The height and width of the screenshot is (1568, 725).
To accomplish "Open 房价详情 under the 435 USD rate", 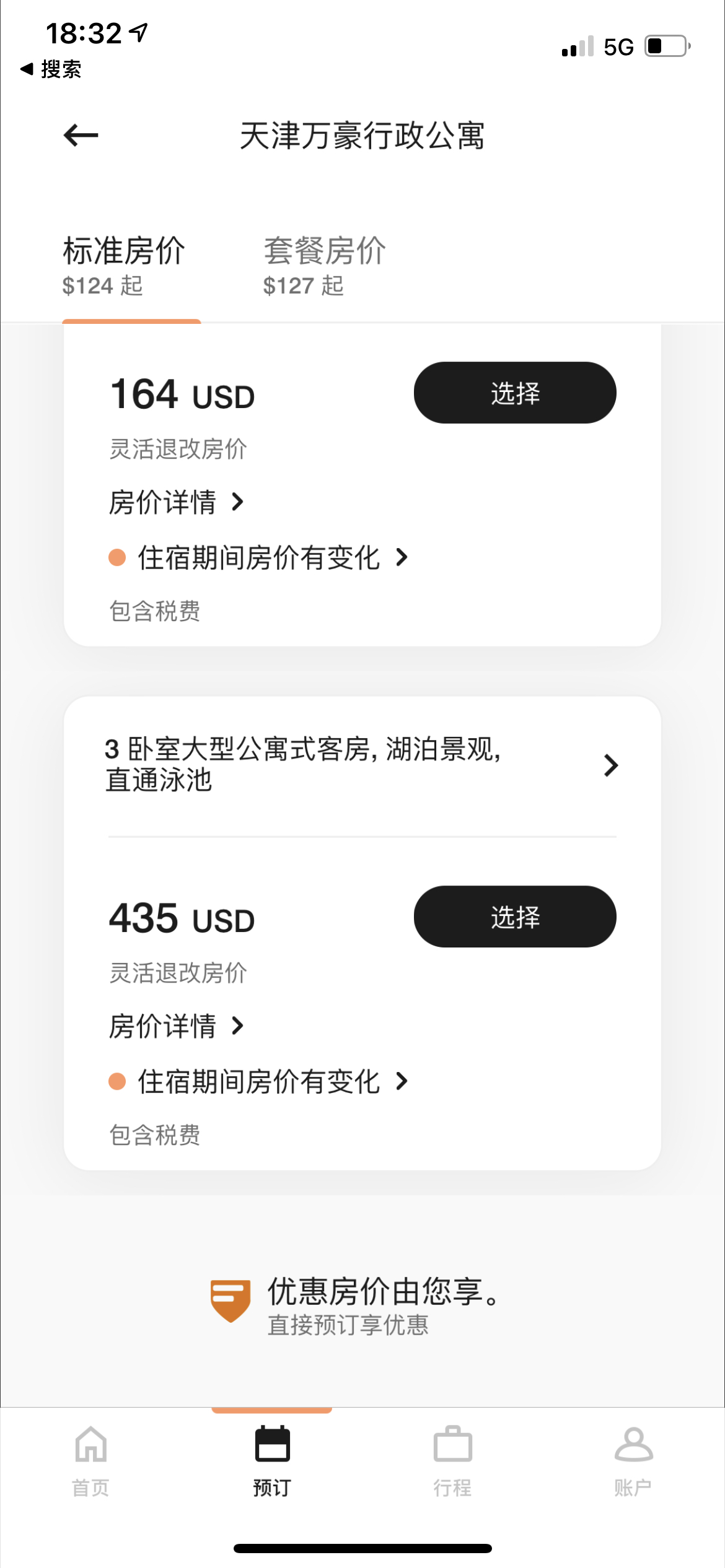I will tap(176, 1026).
